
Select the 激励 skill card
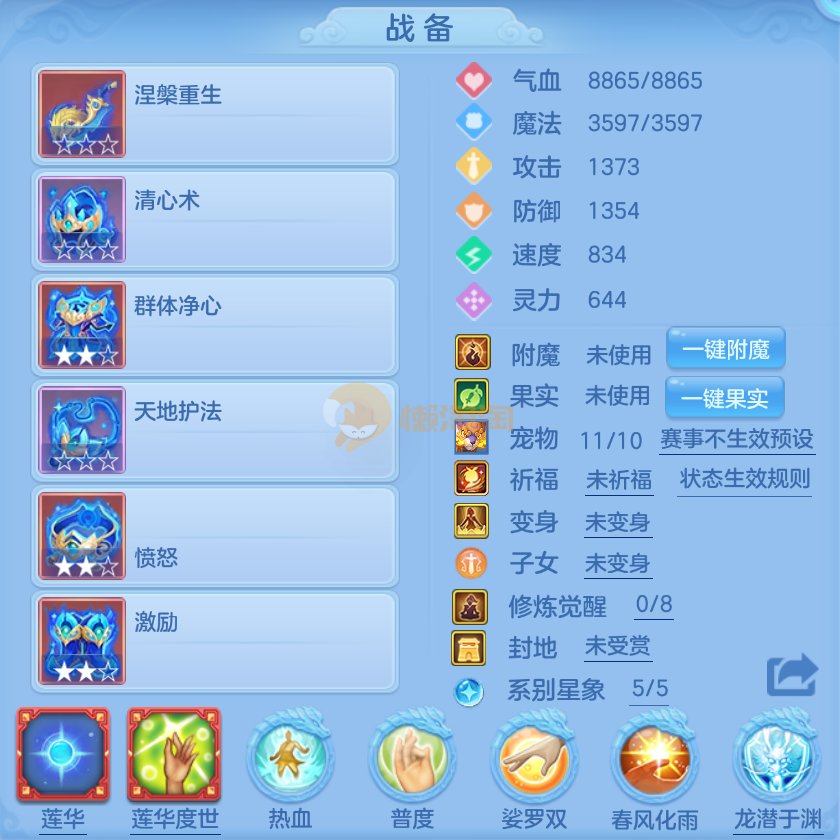(216, 641)
